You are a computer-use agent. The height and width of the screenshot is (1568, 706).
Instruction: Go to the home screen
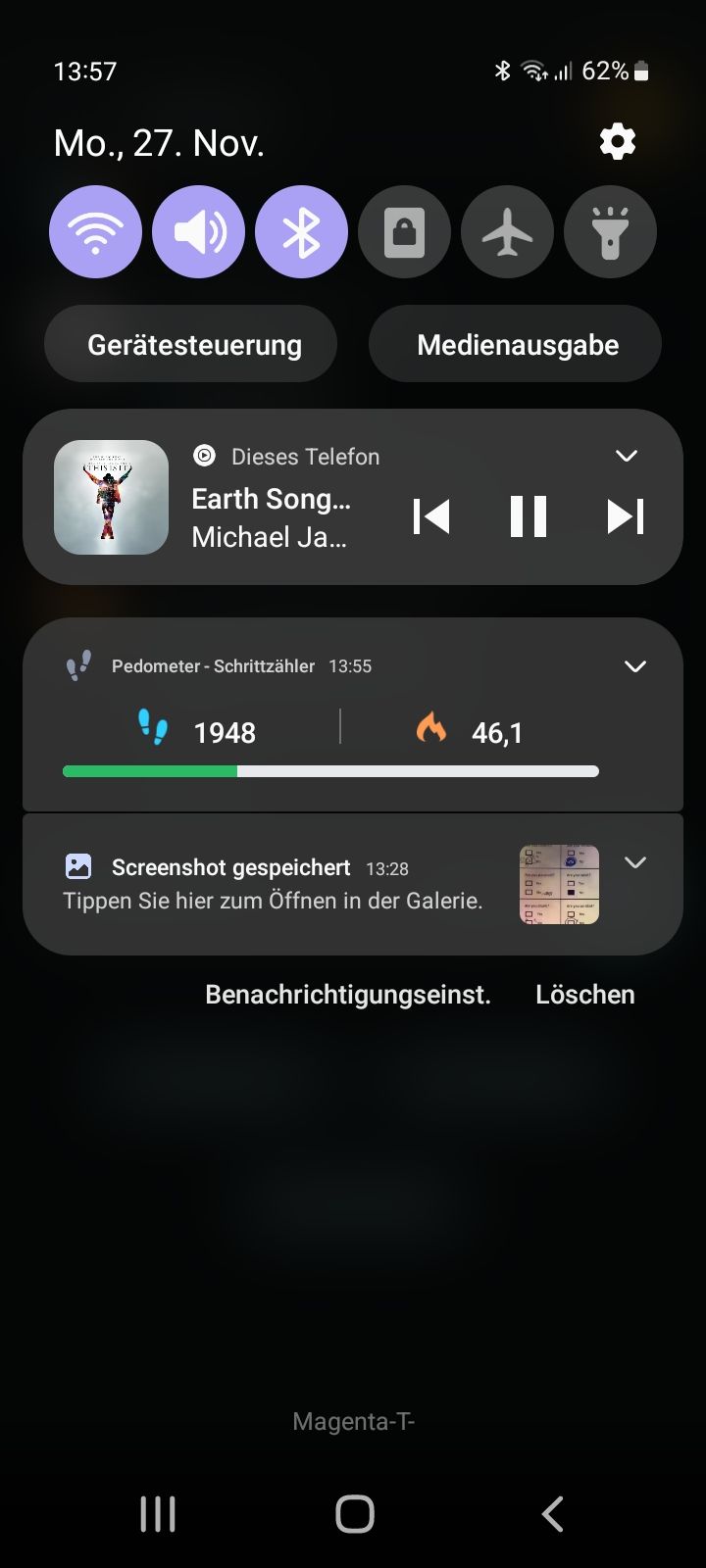pyautogui.click(x=354, y=1514)
